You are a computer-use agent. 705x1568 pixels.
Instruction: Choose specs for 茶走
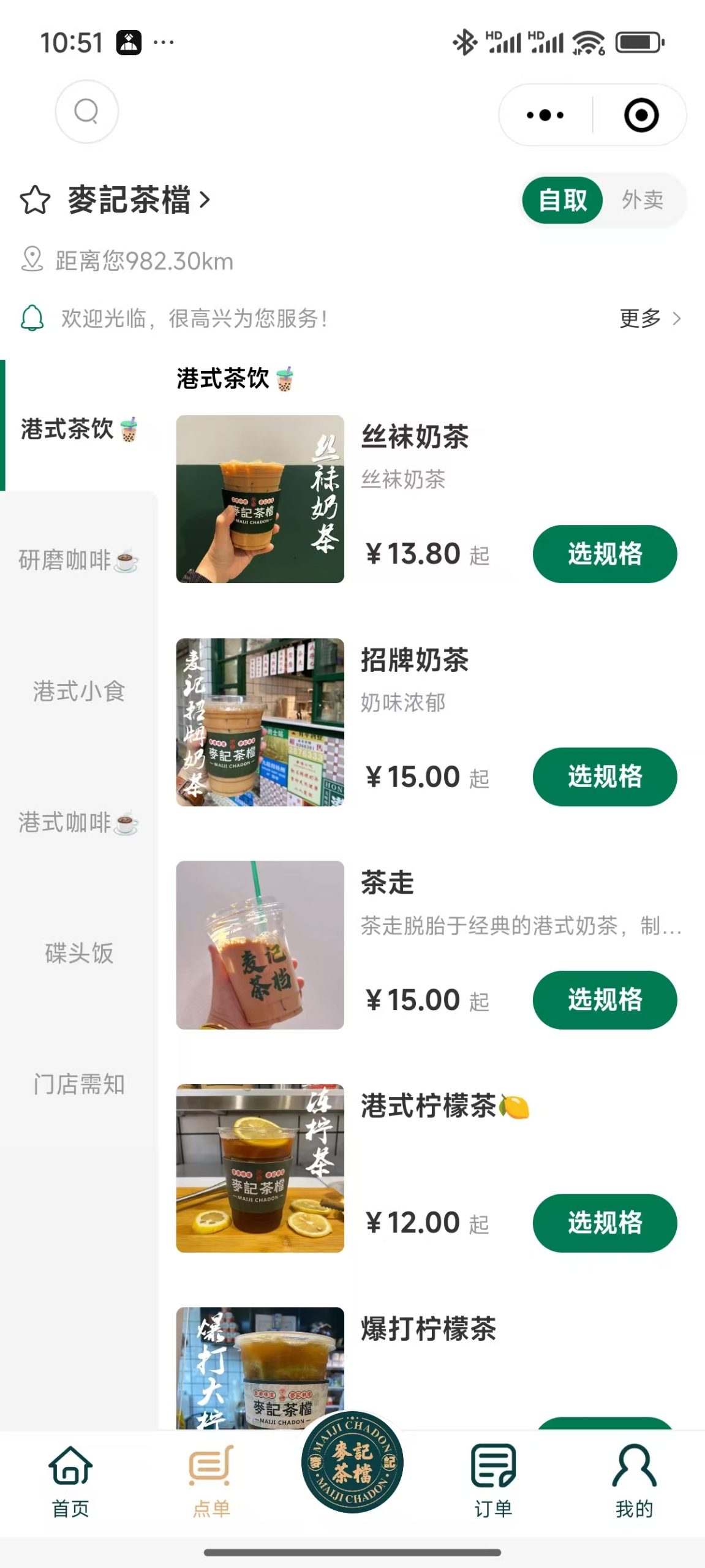click(605, 1000)
